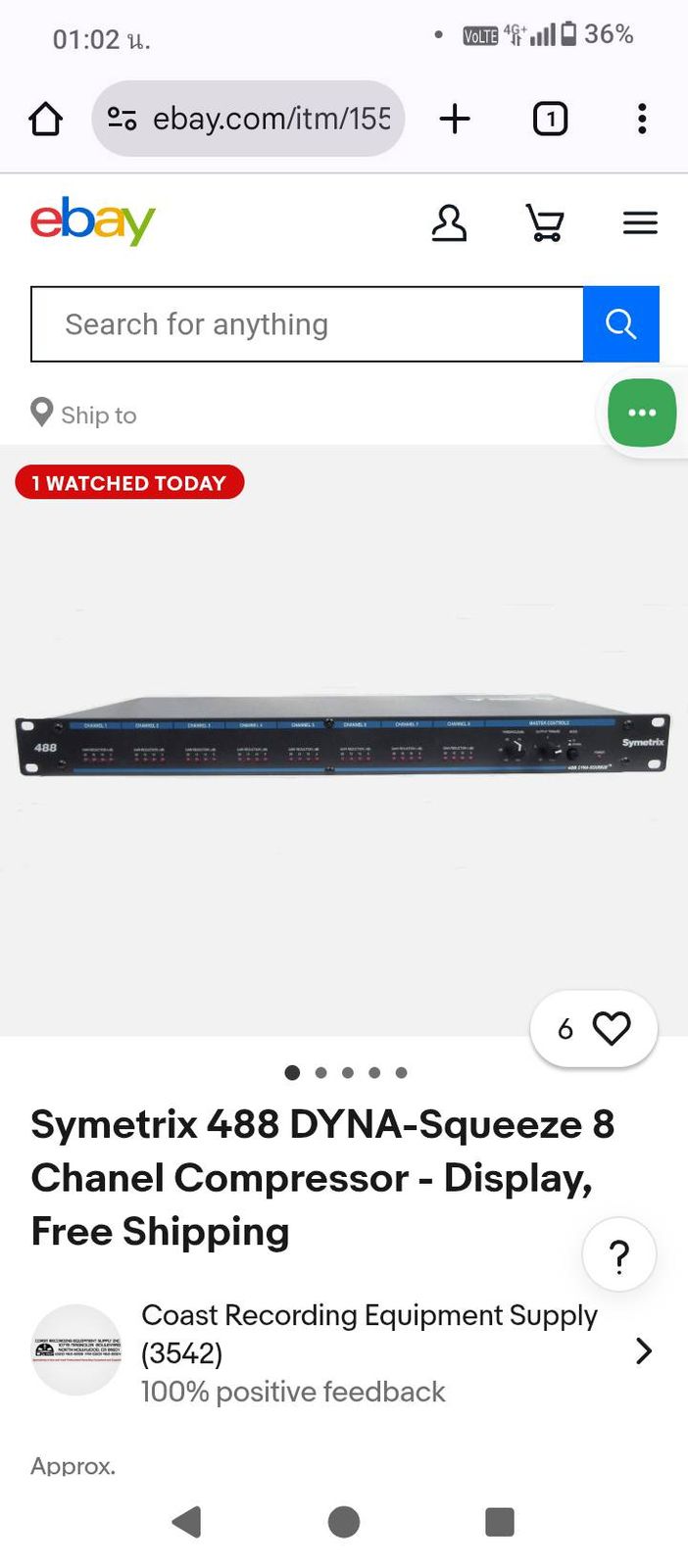Open the question mark help button
688x1568 pixels.
pos(618,1254)
